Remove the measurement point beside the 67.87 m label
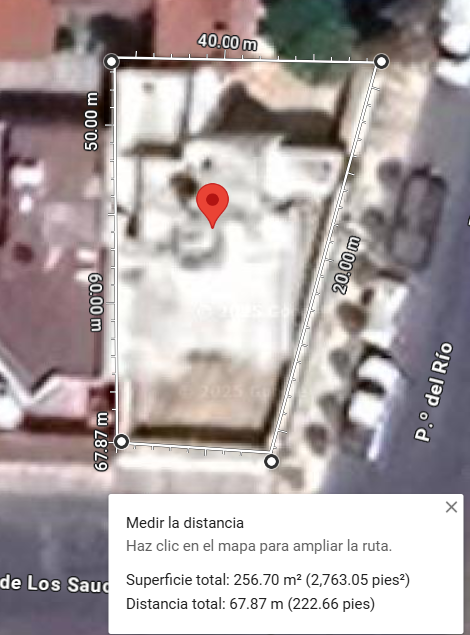470x635 pixels. coord(121,441)
